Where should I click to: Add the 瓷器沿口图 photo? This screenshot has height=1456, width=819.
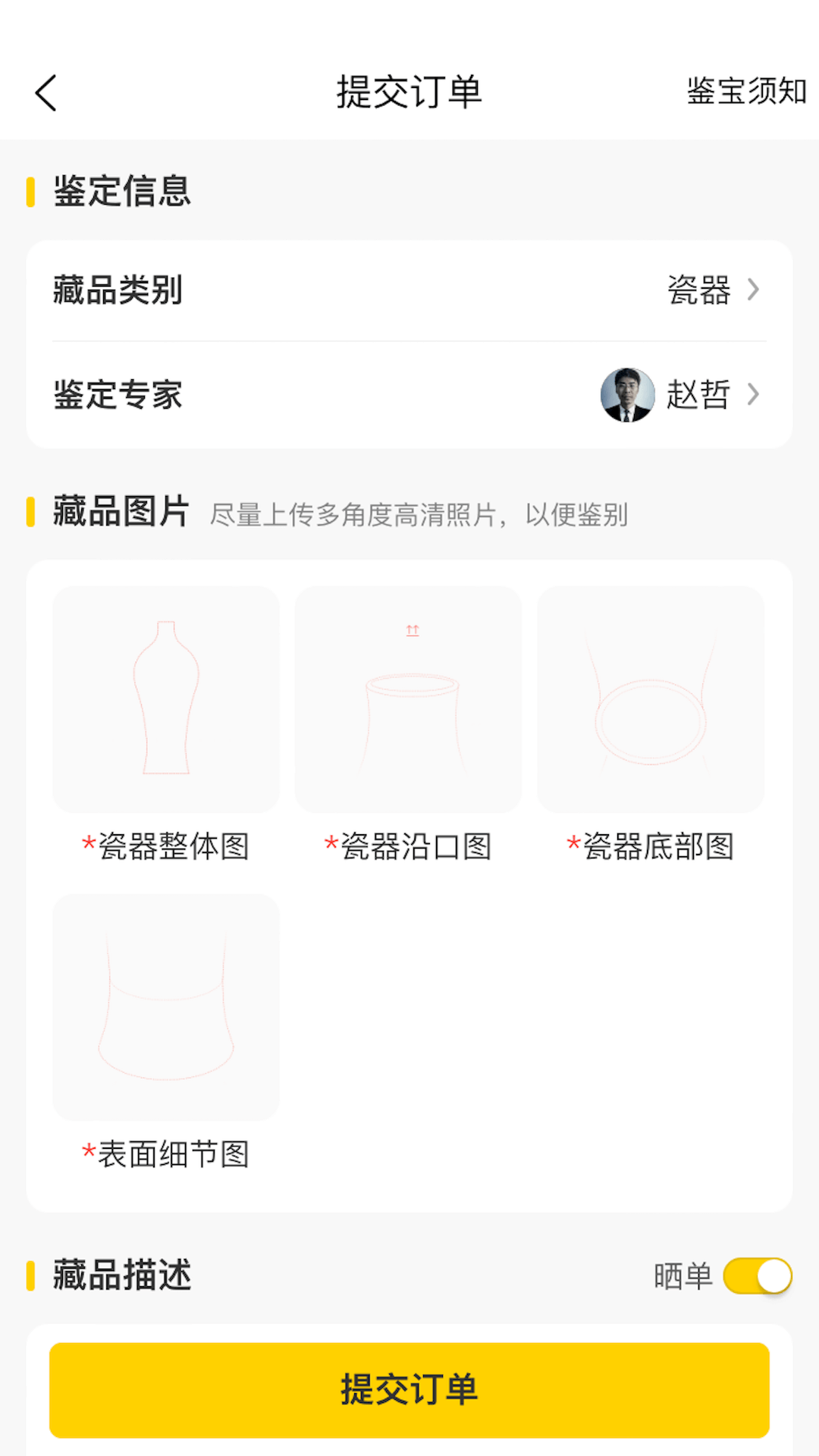(x=409, y=699)
